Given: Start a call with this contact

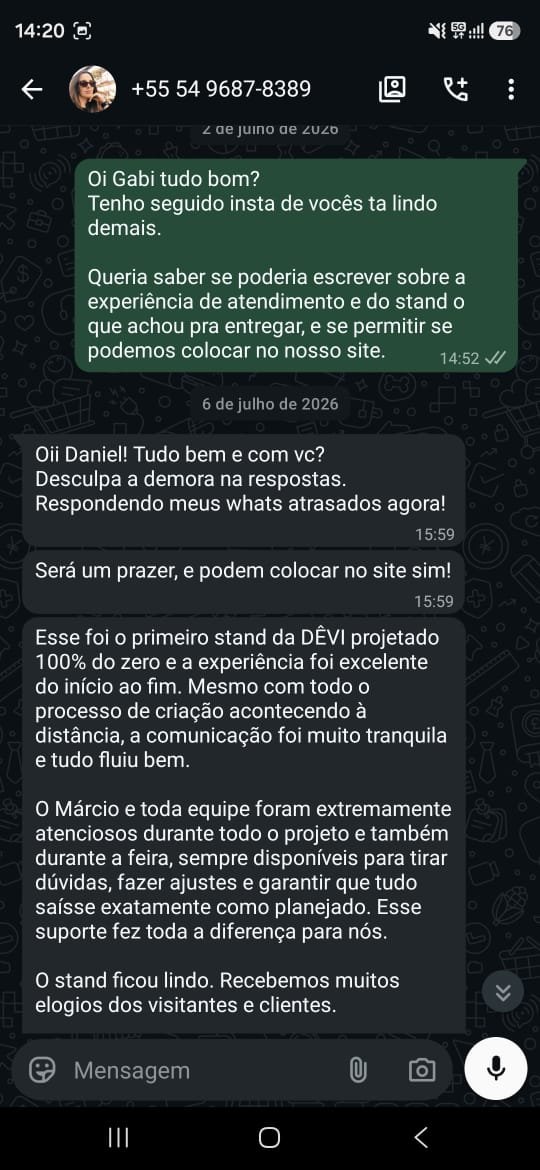Looking at the screenshot, I should click(456, 90).
